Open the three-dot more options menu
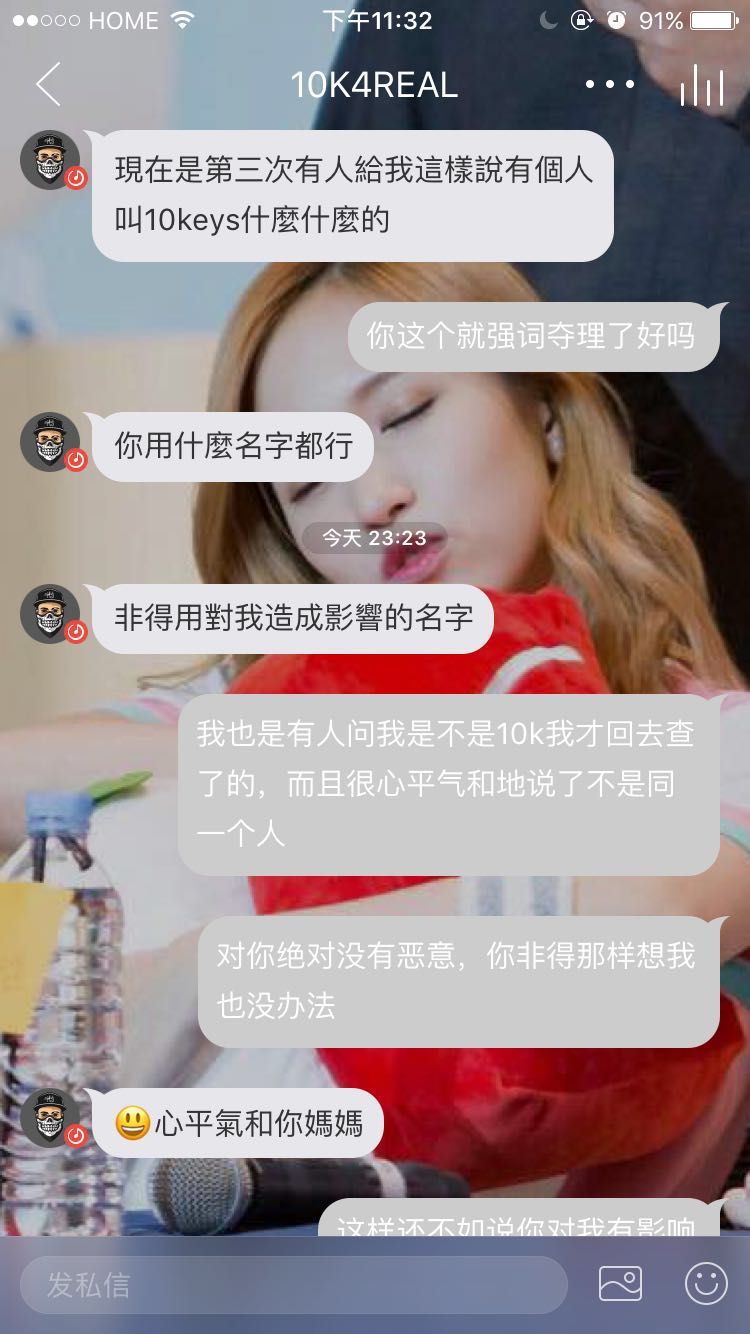This screenshot has height=1334, width=750. click(609, 85)
